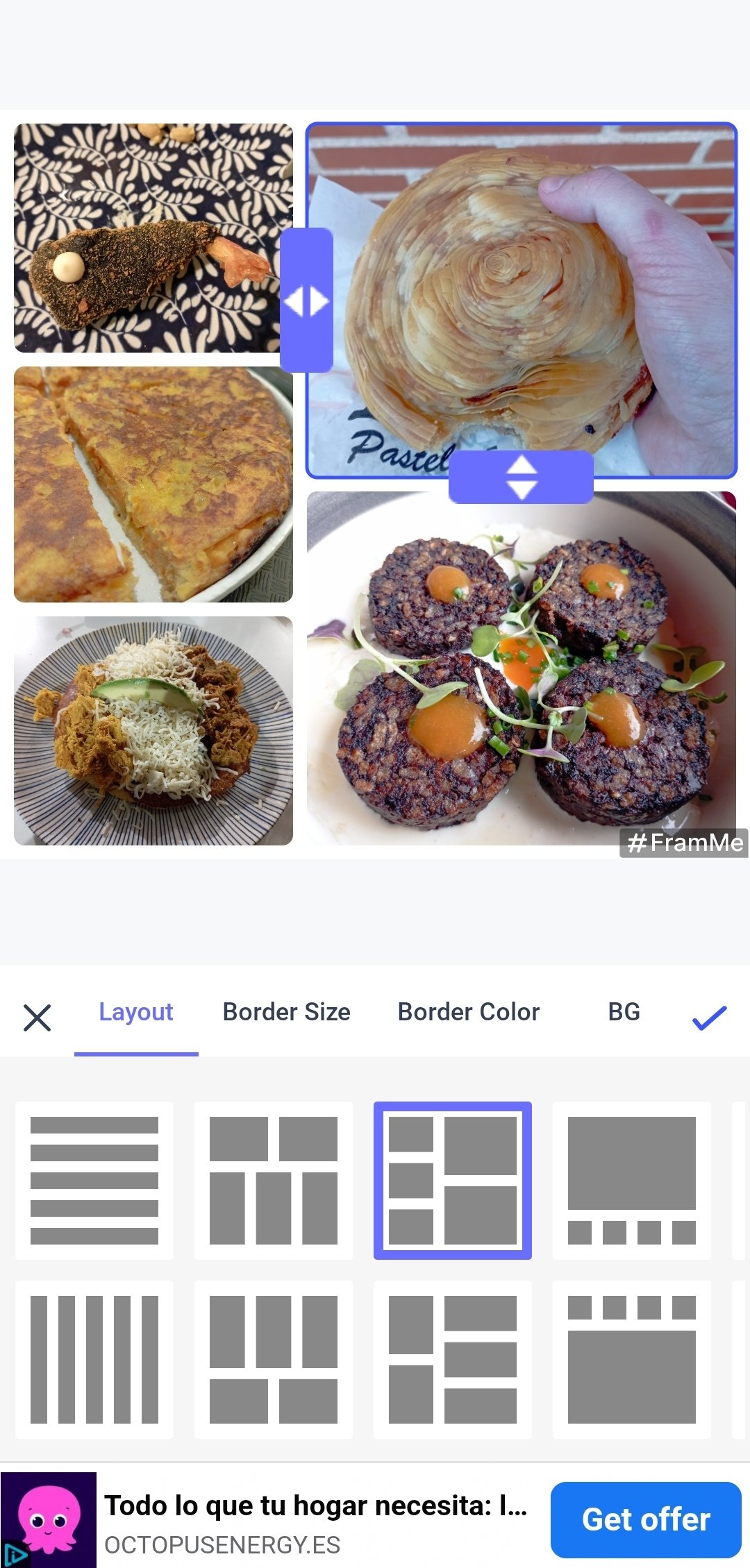Open the Border Color tab
The width and height of the screenshot is (750, 1568).
[x=468, y=1012]
